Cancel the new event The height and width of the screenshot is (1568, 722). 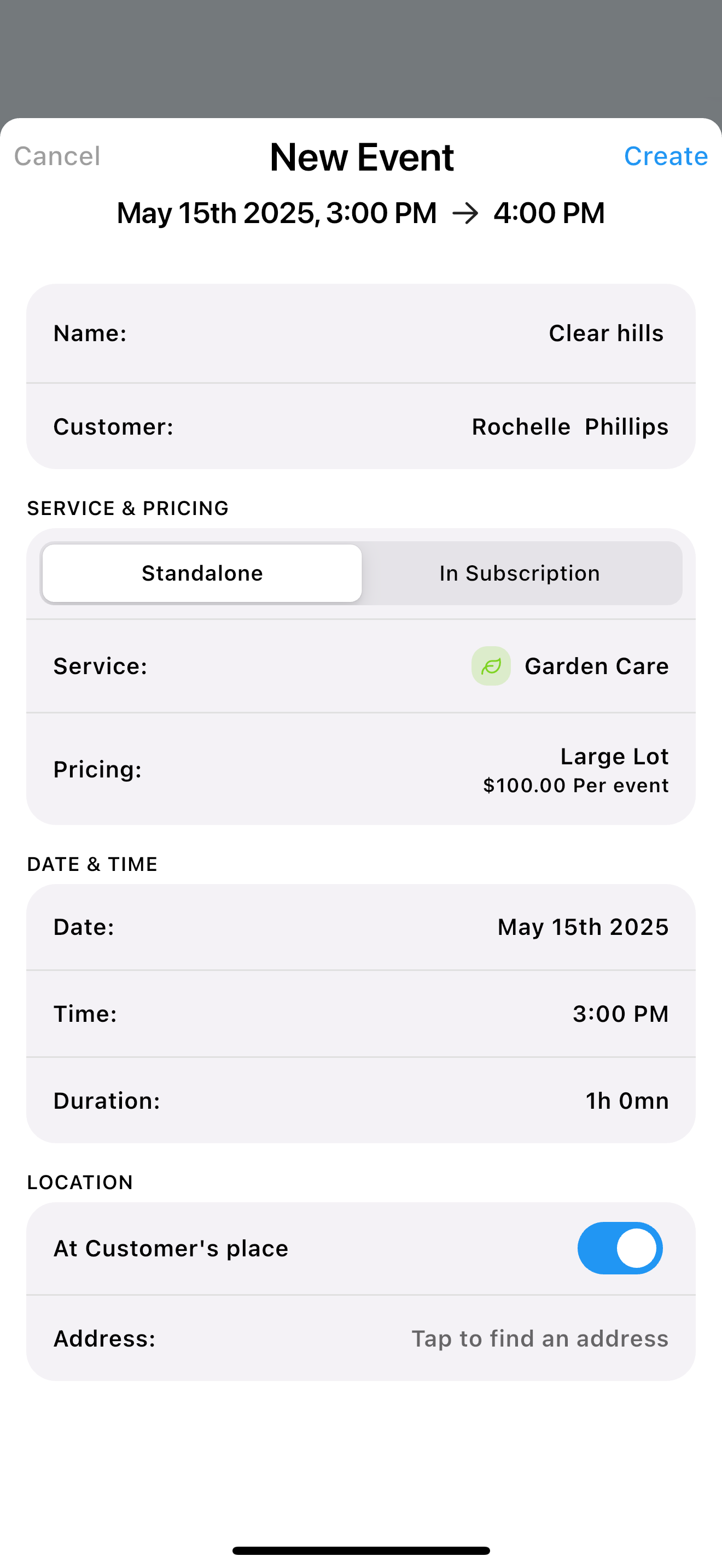(57, 156)
